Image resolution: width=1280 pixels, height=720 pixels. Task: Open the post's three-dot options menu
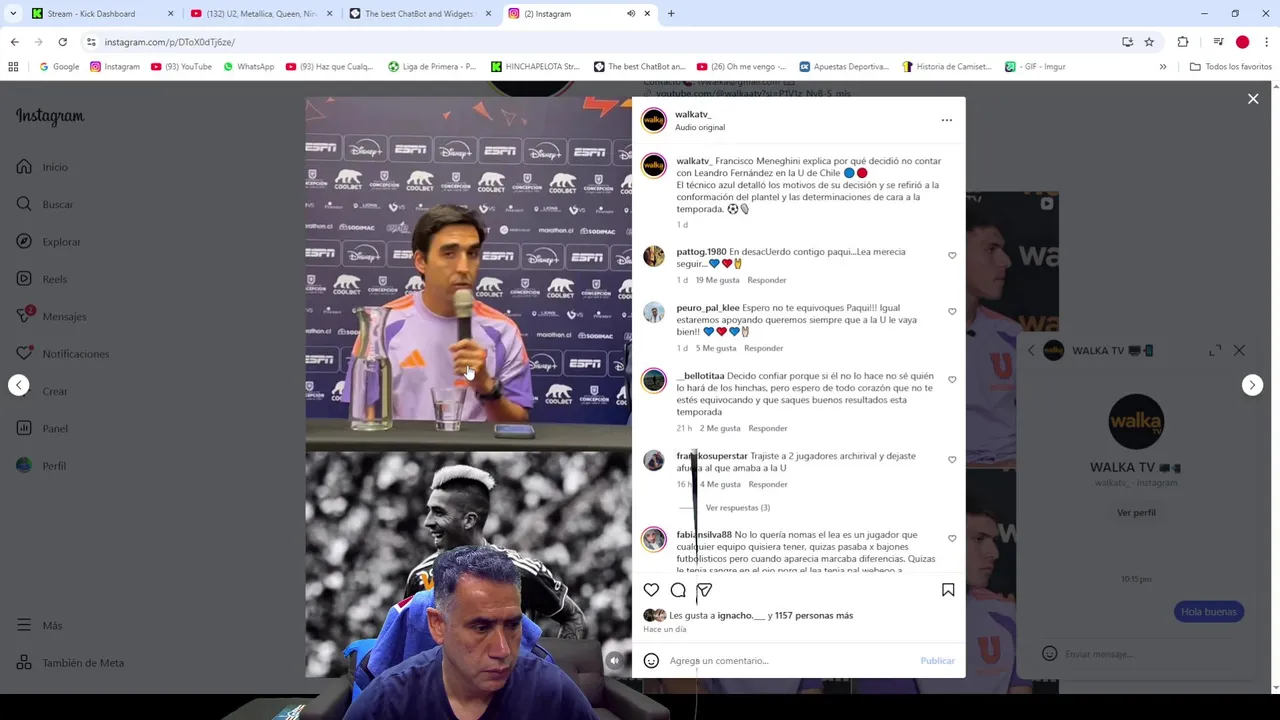tap(946, 120)
